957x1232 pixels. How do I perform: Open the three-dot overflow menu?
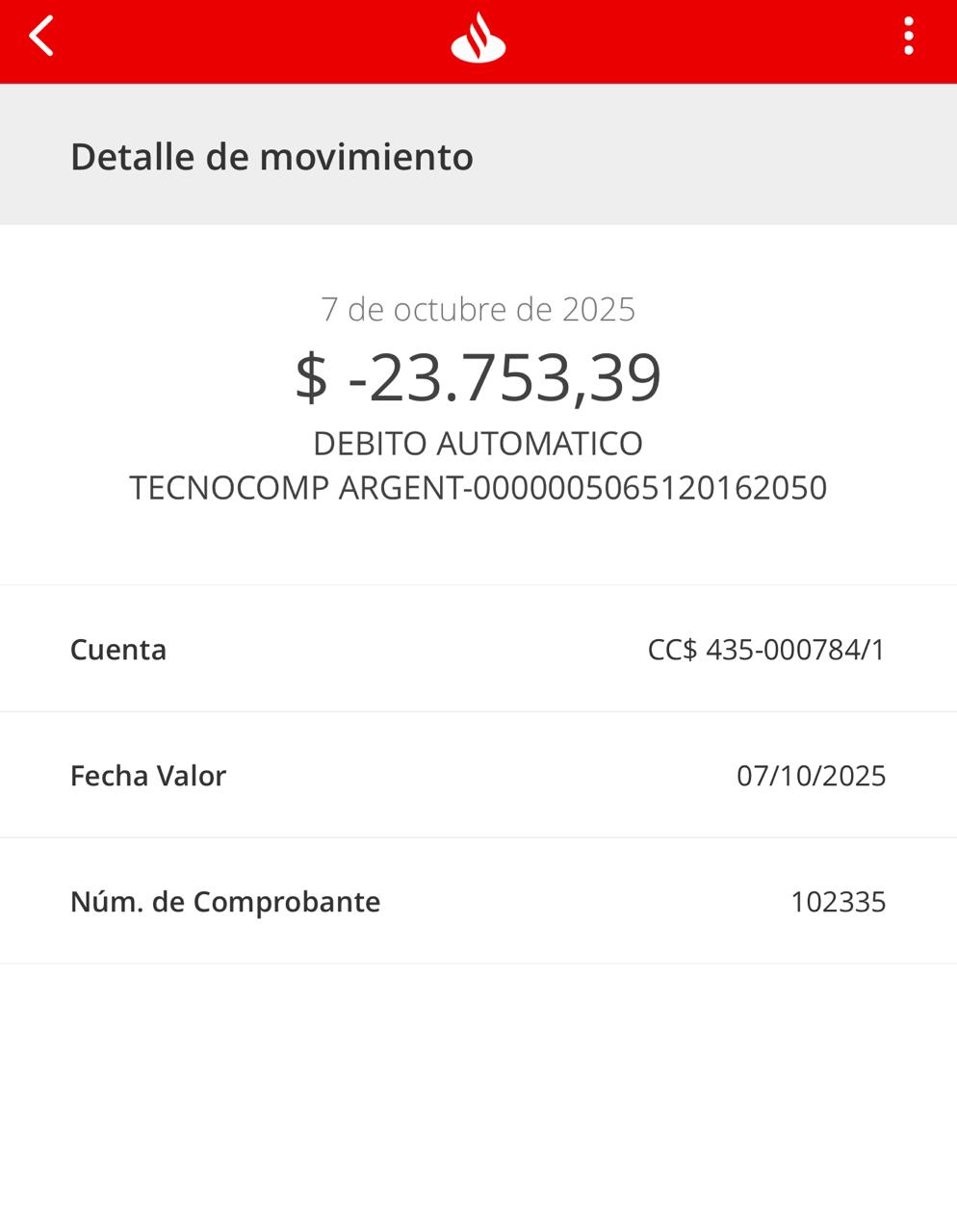[x=908, y=37]
